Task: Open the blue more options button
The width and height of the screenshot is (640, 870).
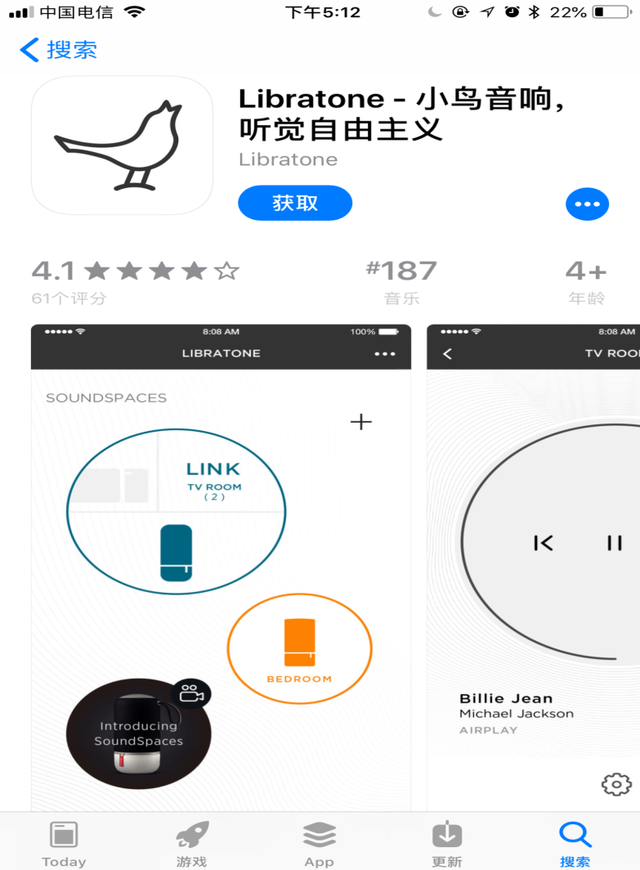Action: (587, 204)
